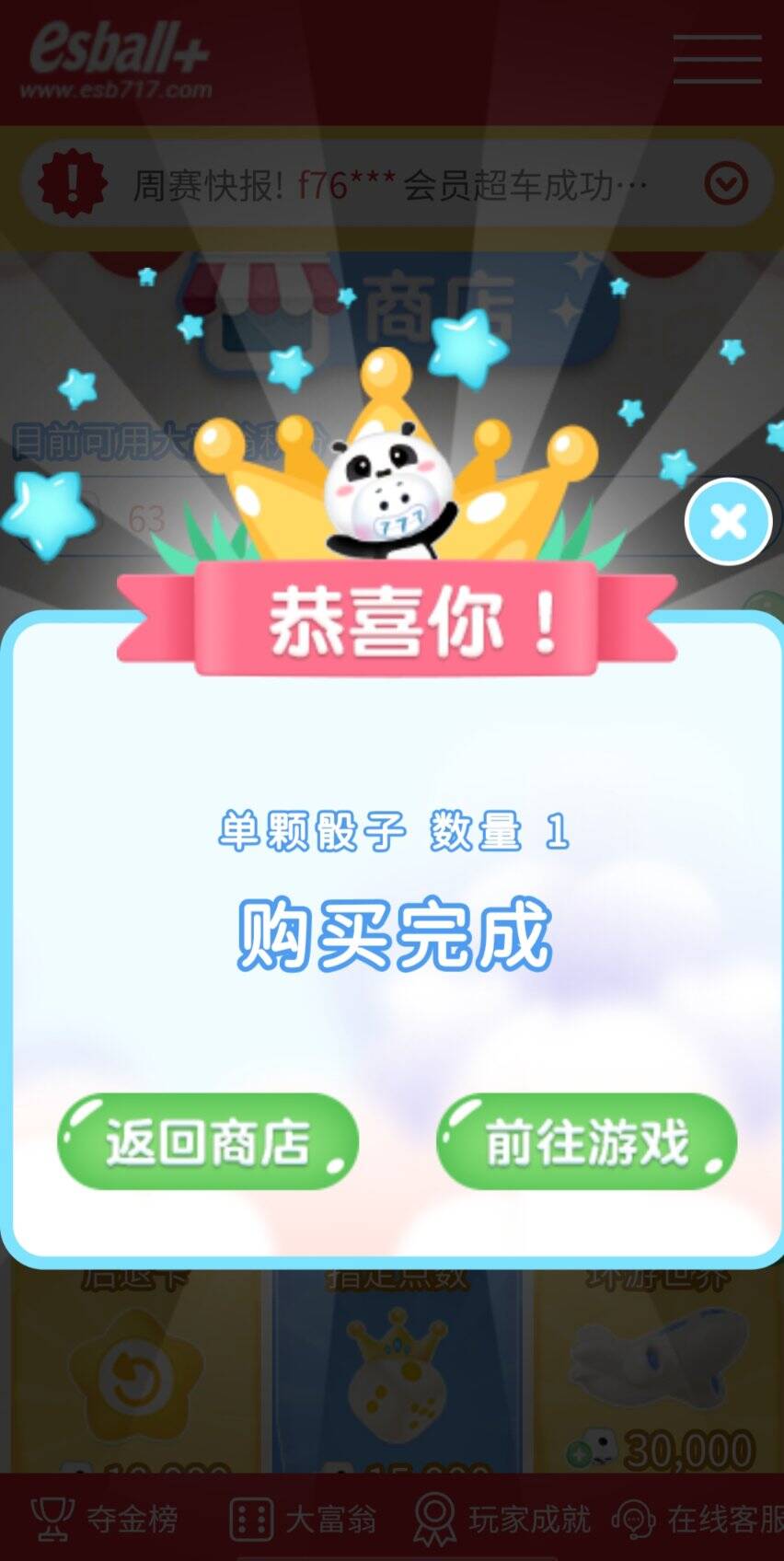Tap the 返回商店 button
The height and width of the screenshot is (1561, 784).
207,1141
